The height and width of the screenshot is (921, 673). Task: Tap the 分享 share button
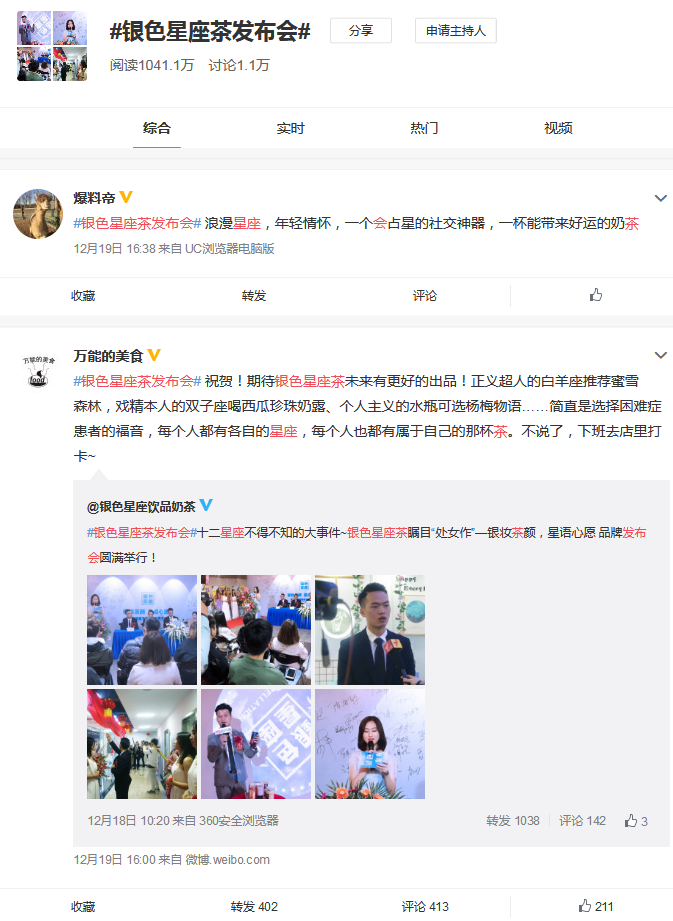pyautogui.click(x=360, y=31)
